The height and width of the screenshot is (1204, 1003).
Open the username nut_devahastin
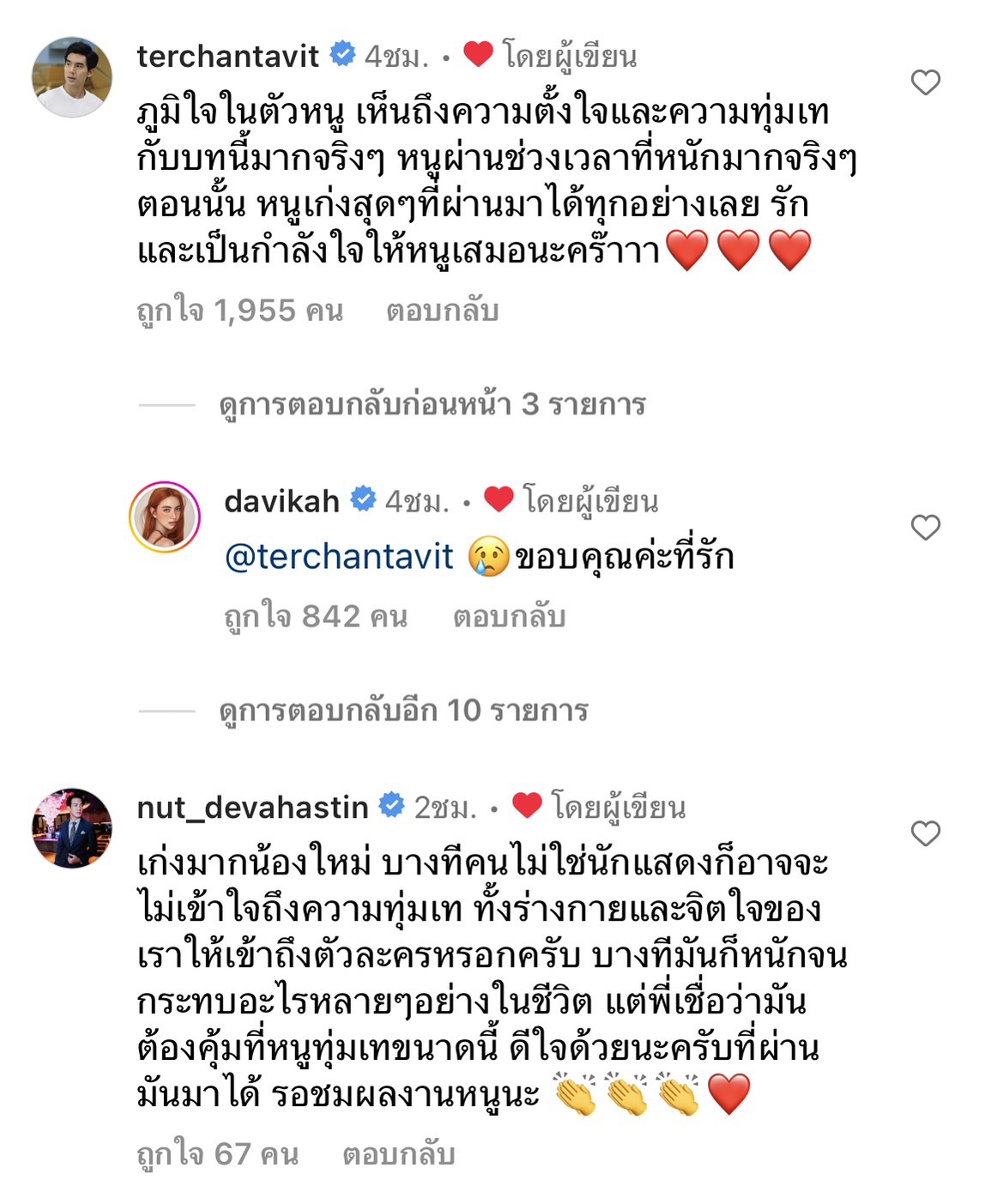pyautogui.click(x=251, y=804)
